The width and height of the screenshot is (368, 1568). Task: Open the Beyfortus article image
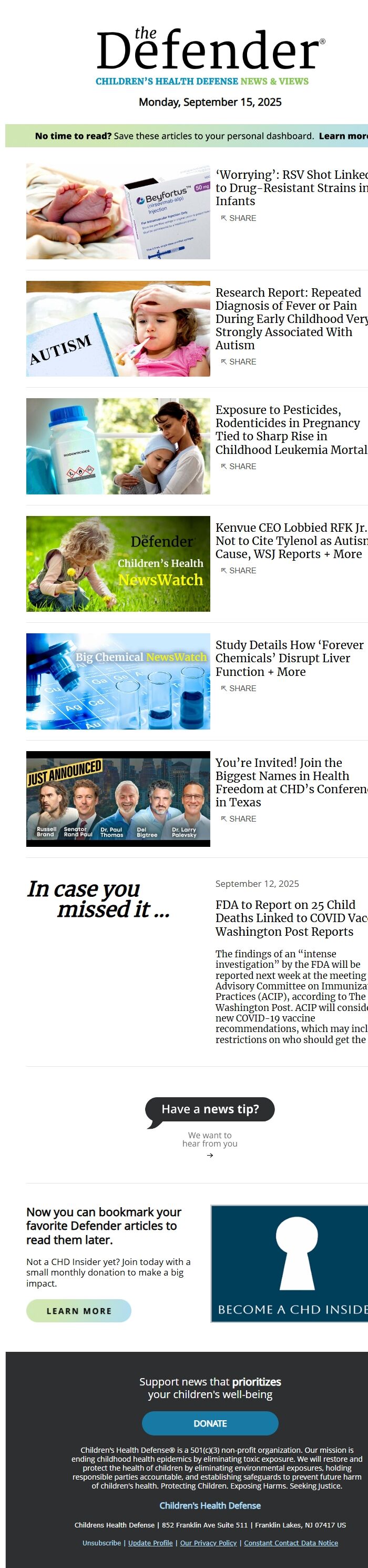118,211
